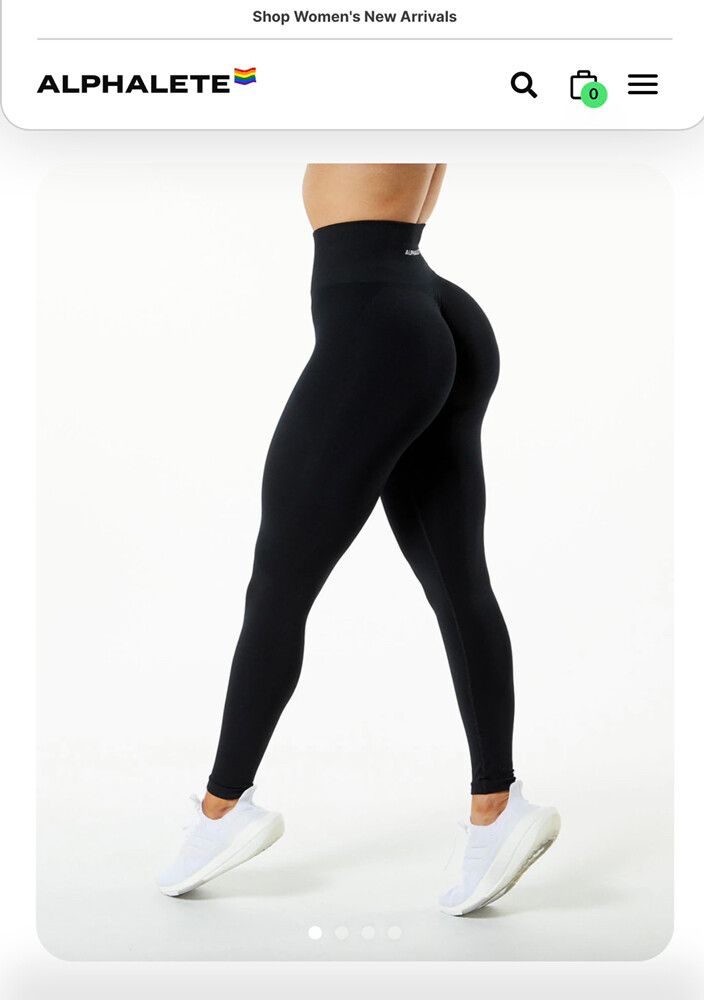Open Shop Women's New Arrivals banner

click(354, 17)
